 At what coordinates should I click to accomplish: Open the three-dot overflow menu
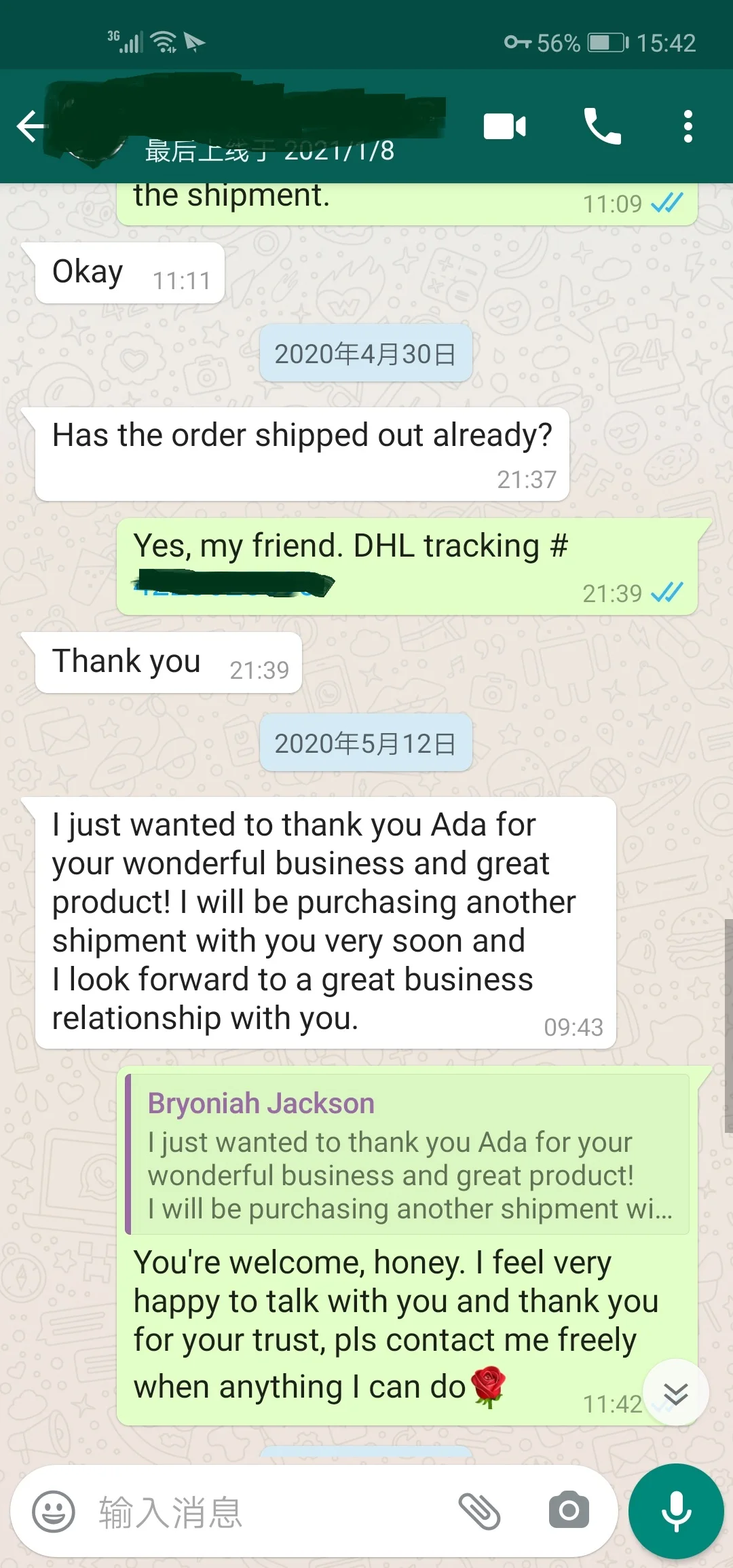pos(688,126)
